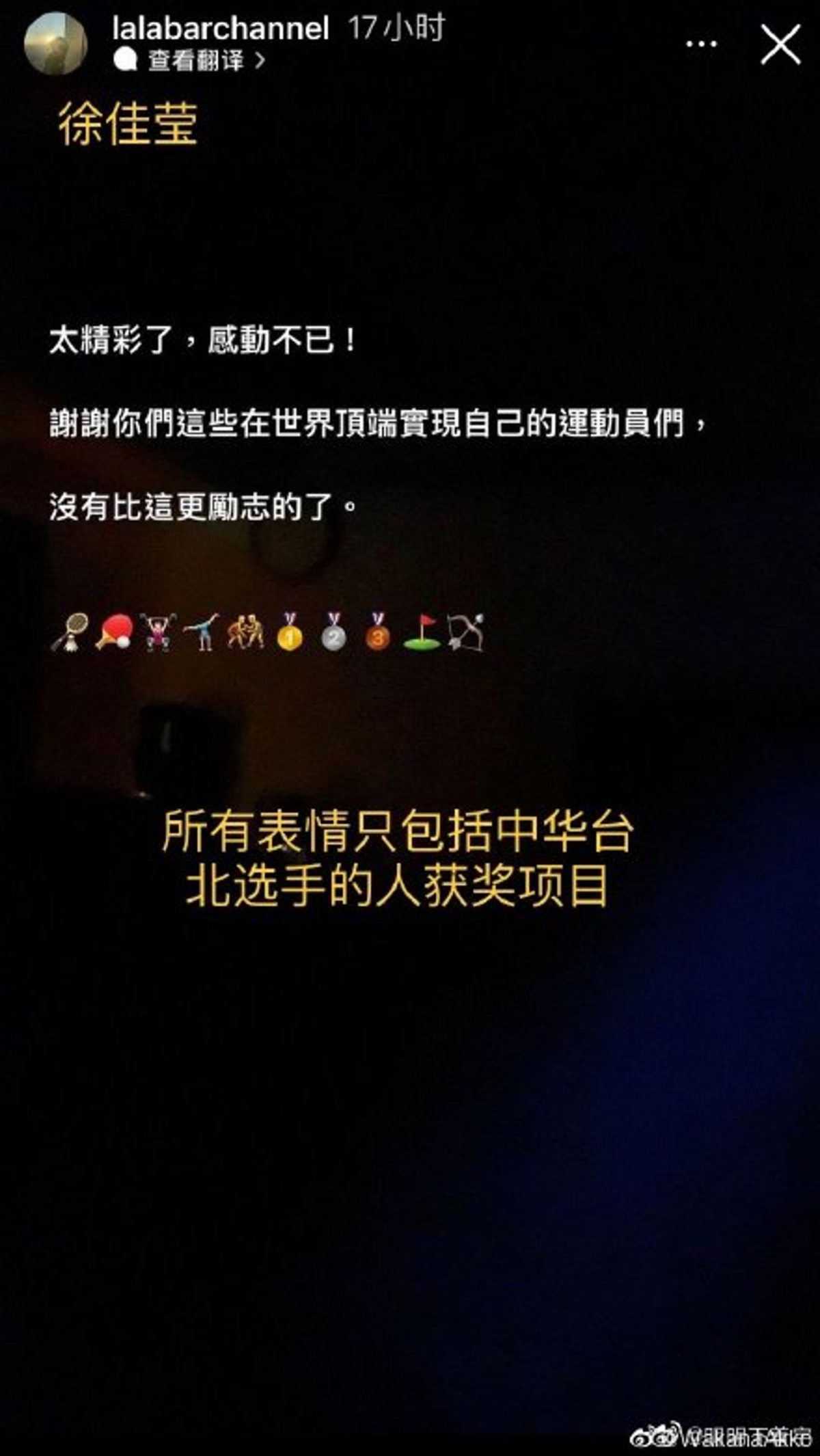820x1456 pixels.
Task: Close the story viewer
Action: point(780,45)
